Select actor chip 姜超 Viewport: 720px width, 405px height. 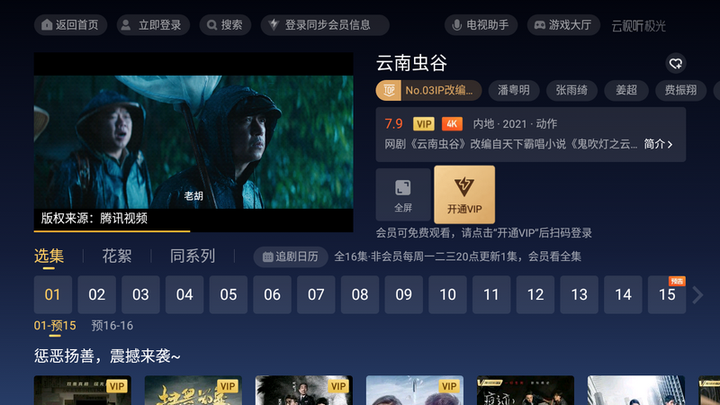point(626,91)
